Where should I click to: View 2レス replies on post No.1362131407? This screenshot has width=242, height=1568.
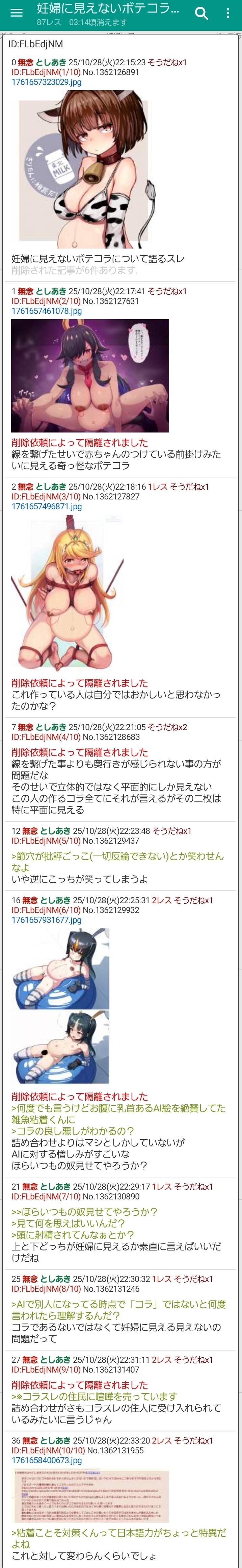pyautogui.click(x=162, y=1360)
